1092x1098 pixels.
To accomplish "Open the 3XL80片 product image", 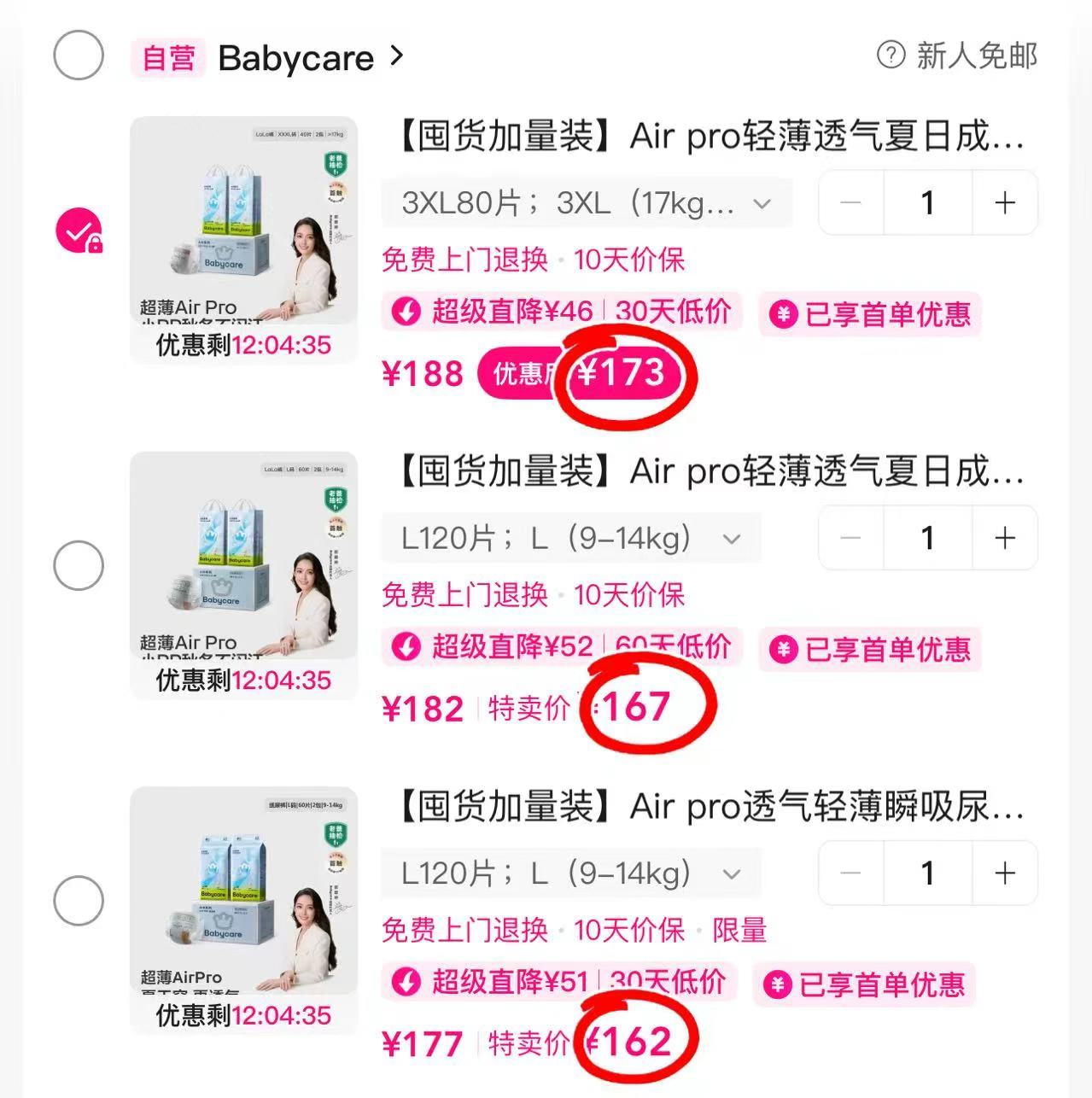I will pyautogui.click(x=243, y=222).
